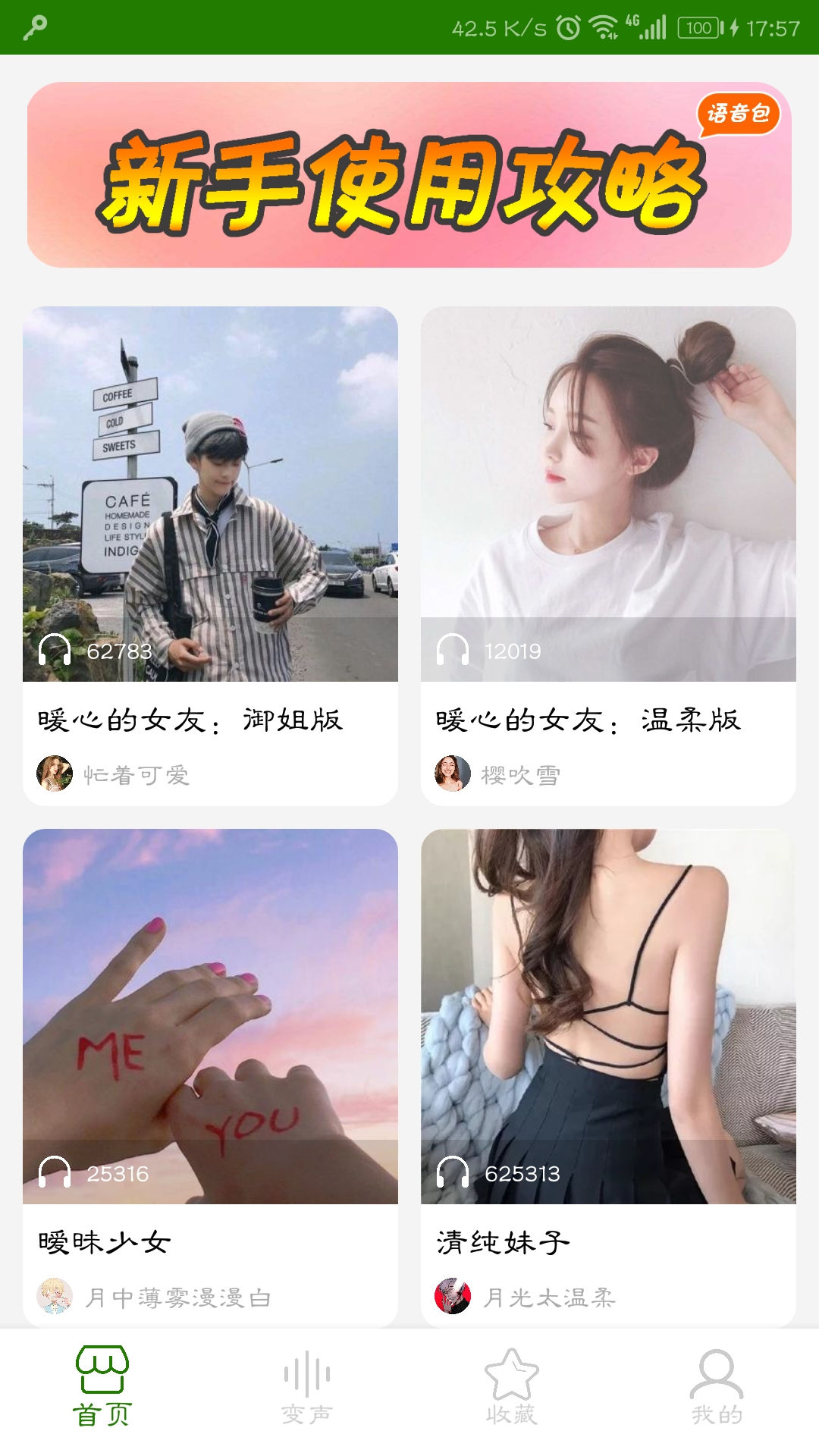Image resolution: width=819 pixels, height=1456 pixels.
Task: Select the 首页 tab
Action: (102, 1386)
